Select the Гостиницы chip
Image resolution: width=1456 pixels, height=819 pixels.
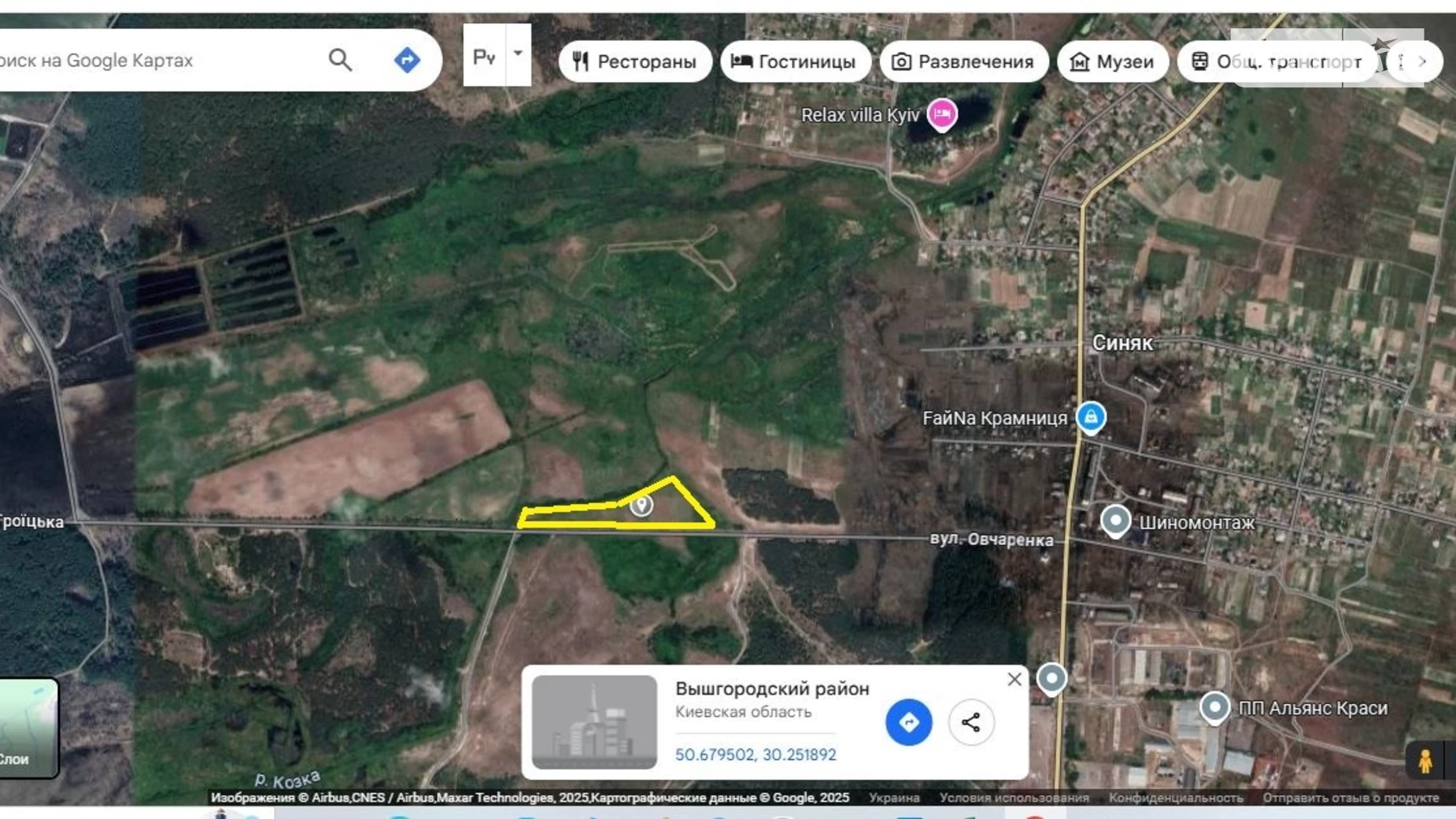coord(795,61)
